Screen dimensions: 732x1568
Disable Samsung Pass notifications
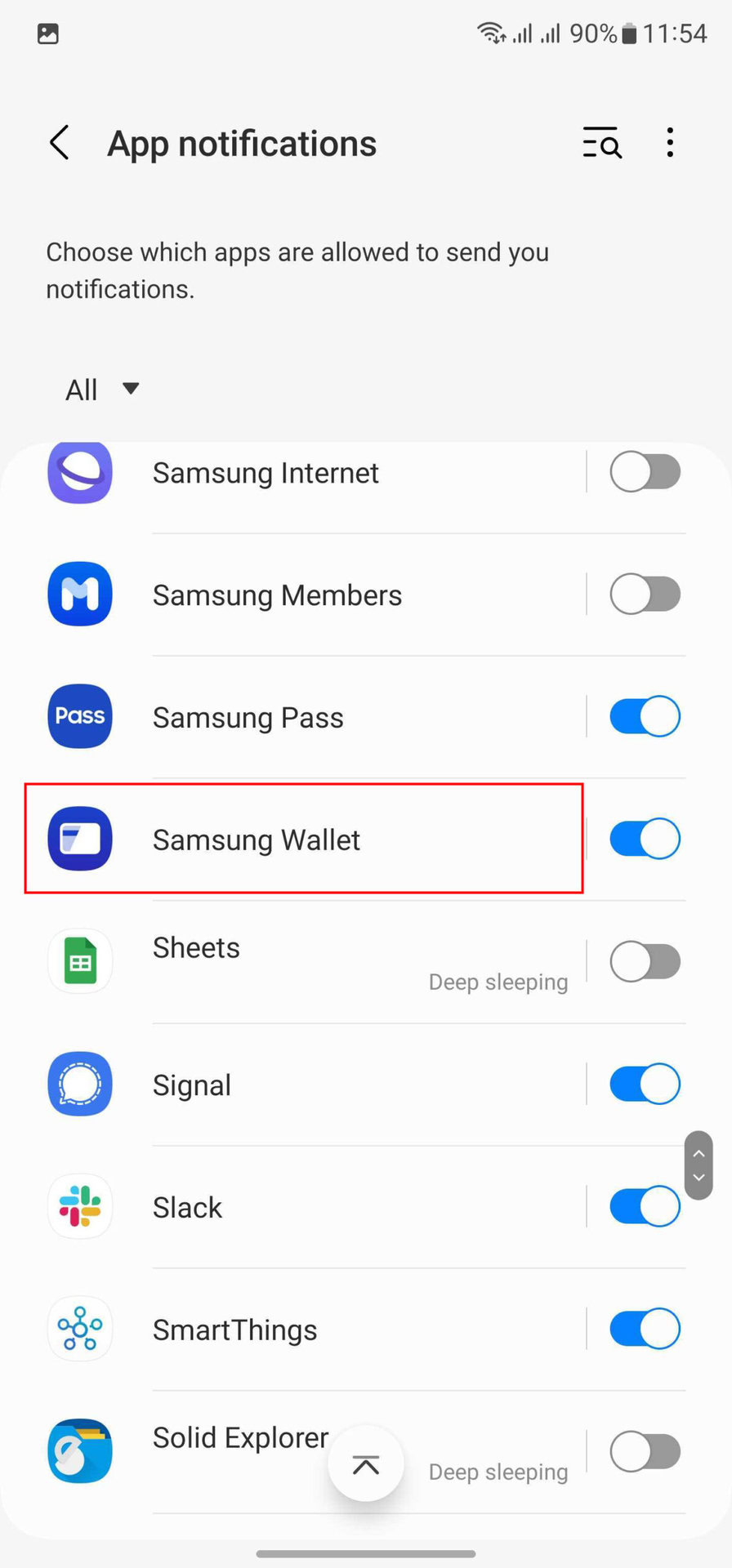coord(645,717)
